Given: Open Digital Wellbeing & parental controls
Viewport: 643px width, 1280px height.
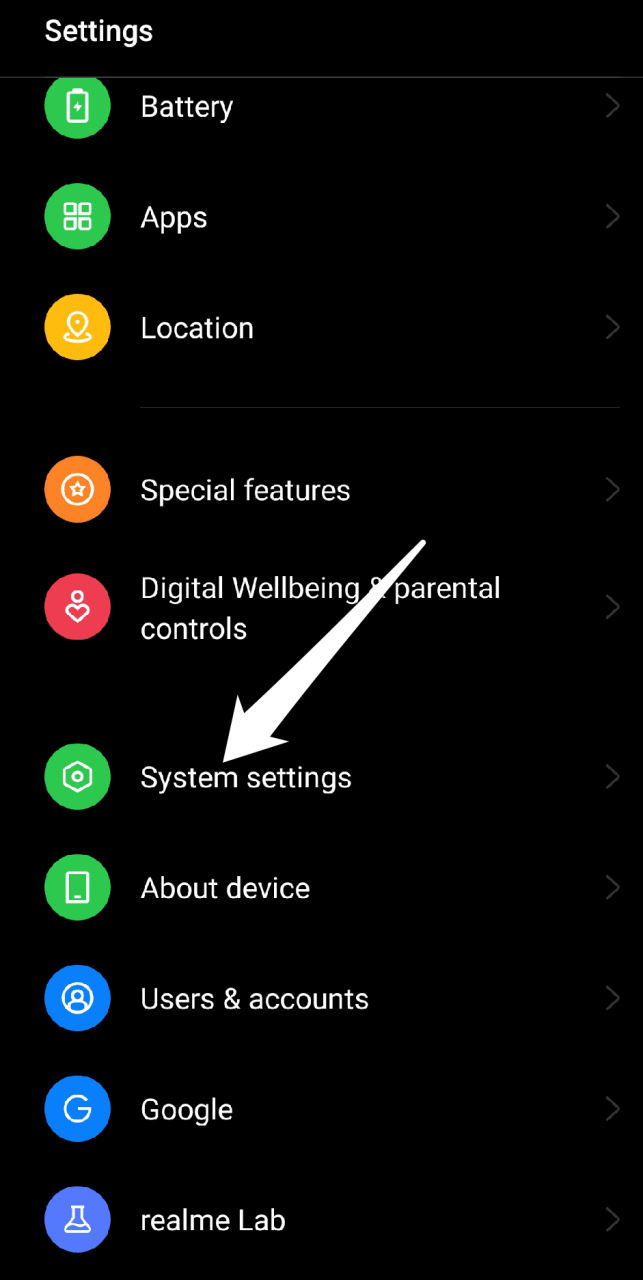Looking at the screenshot, I should click(320, 608).
